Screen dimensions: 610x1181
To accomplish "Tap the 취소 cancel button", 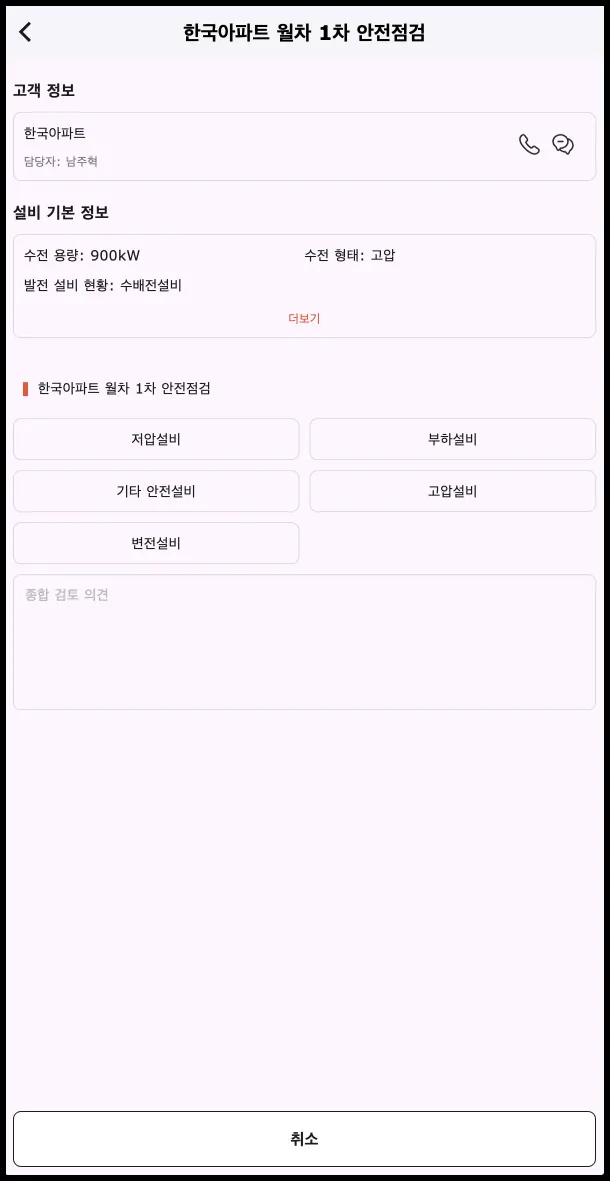I will 304,1138.
